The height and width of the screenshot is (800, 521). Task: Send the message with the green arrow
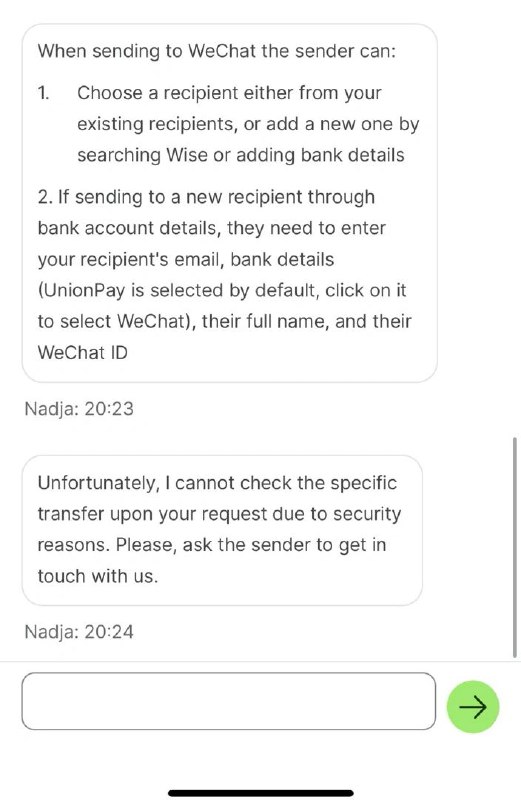473,707
